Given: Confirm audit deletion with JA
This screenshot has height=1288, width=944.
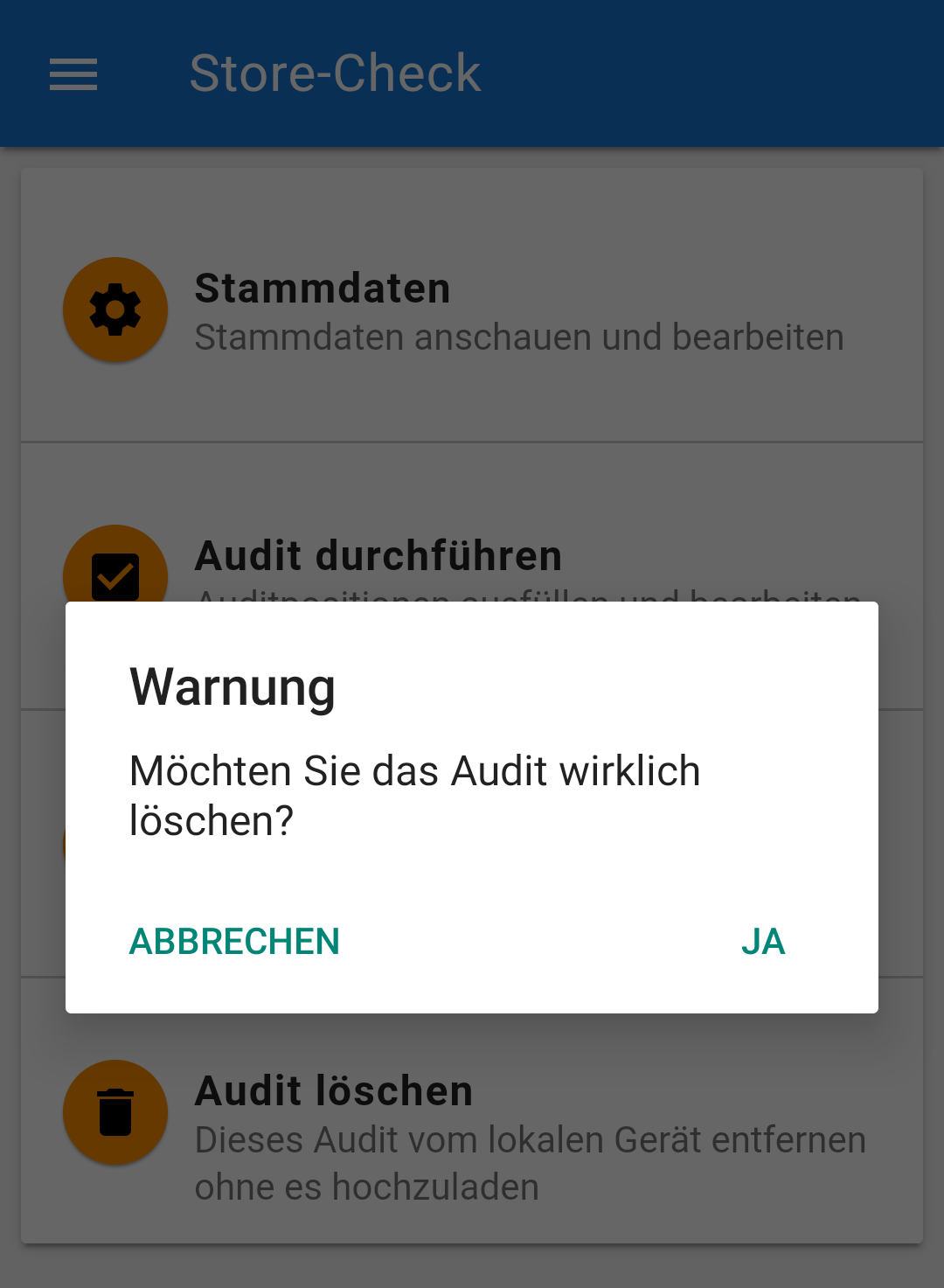Looking at the screenshot, I should [763, 942].
